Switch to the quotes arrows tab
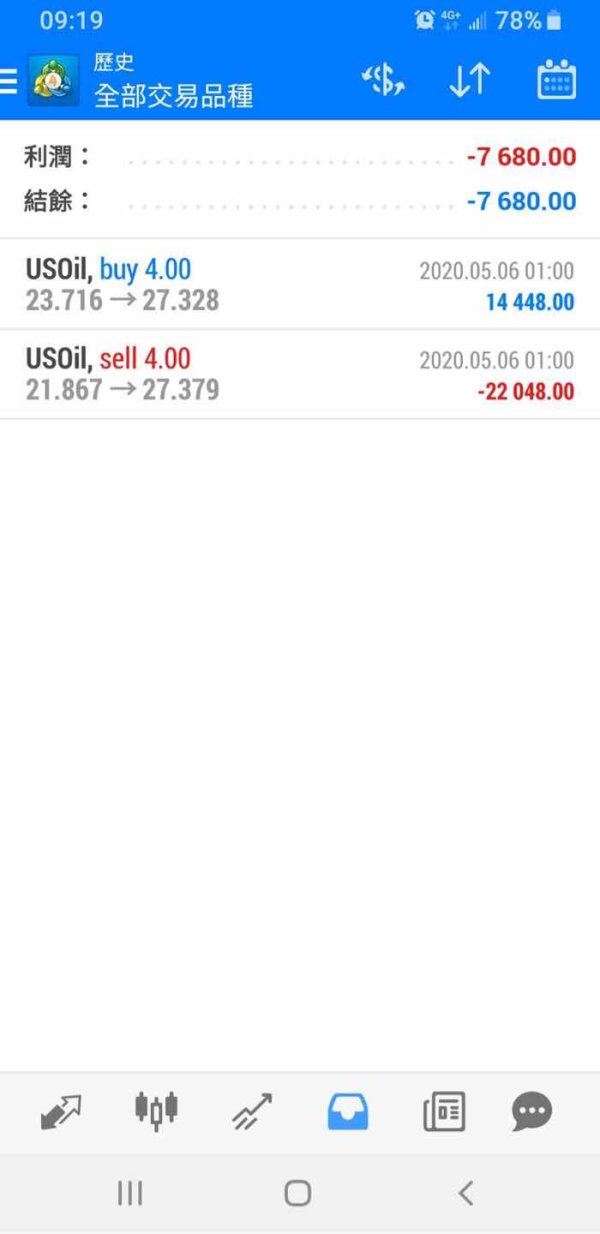 [x=61, y=1112]
